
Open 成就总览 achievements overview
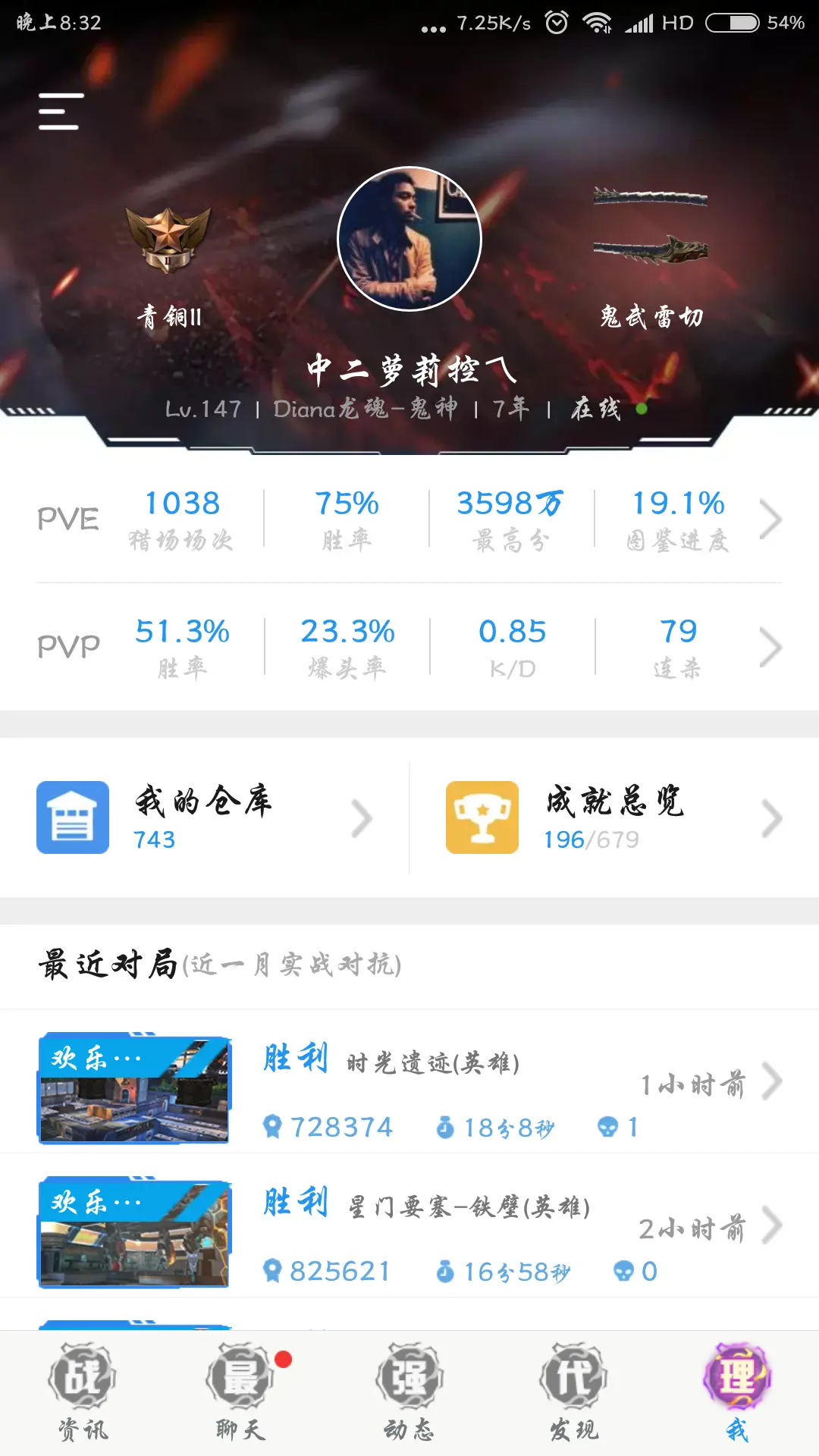(x=614, y=817)
